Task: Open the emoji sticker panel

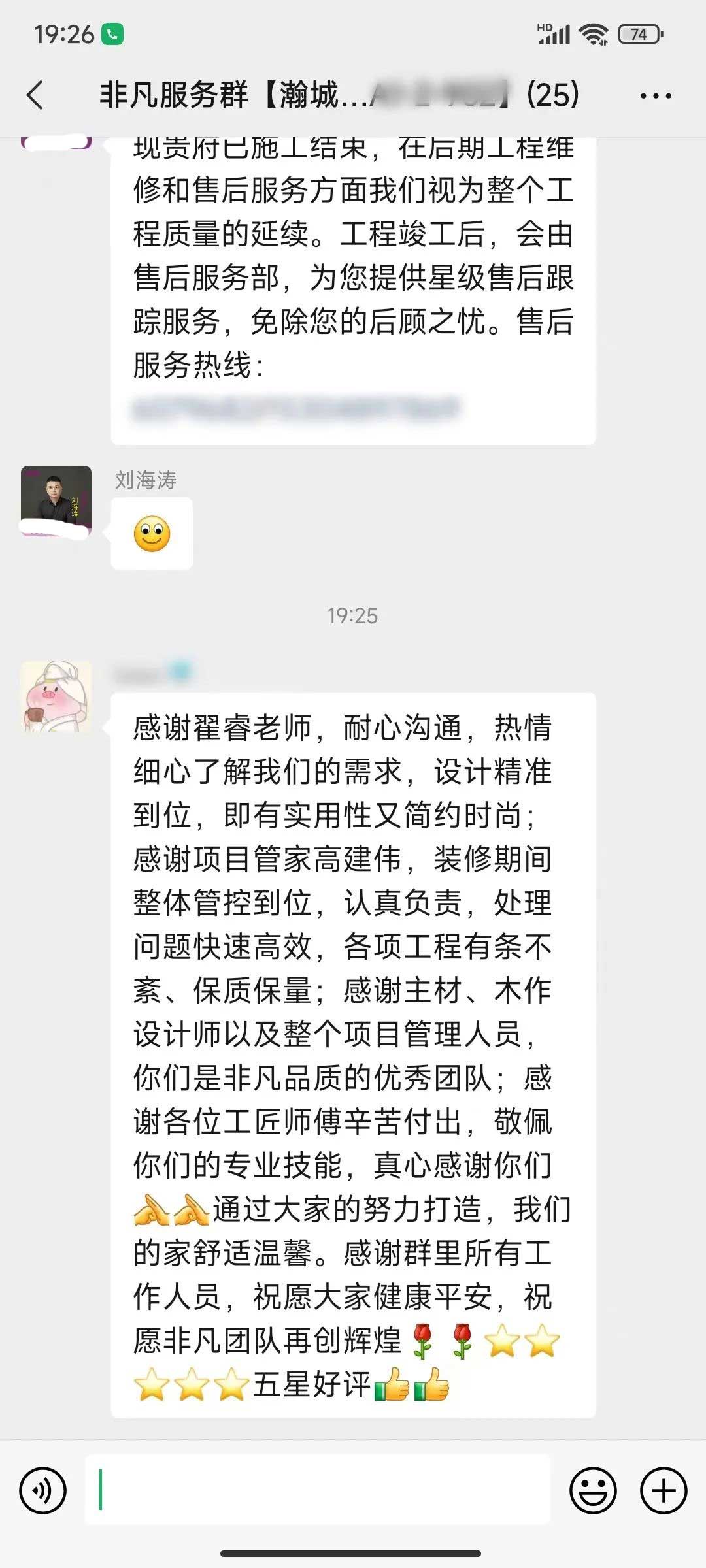Action: tap(593, 1490)
